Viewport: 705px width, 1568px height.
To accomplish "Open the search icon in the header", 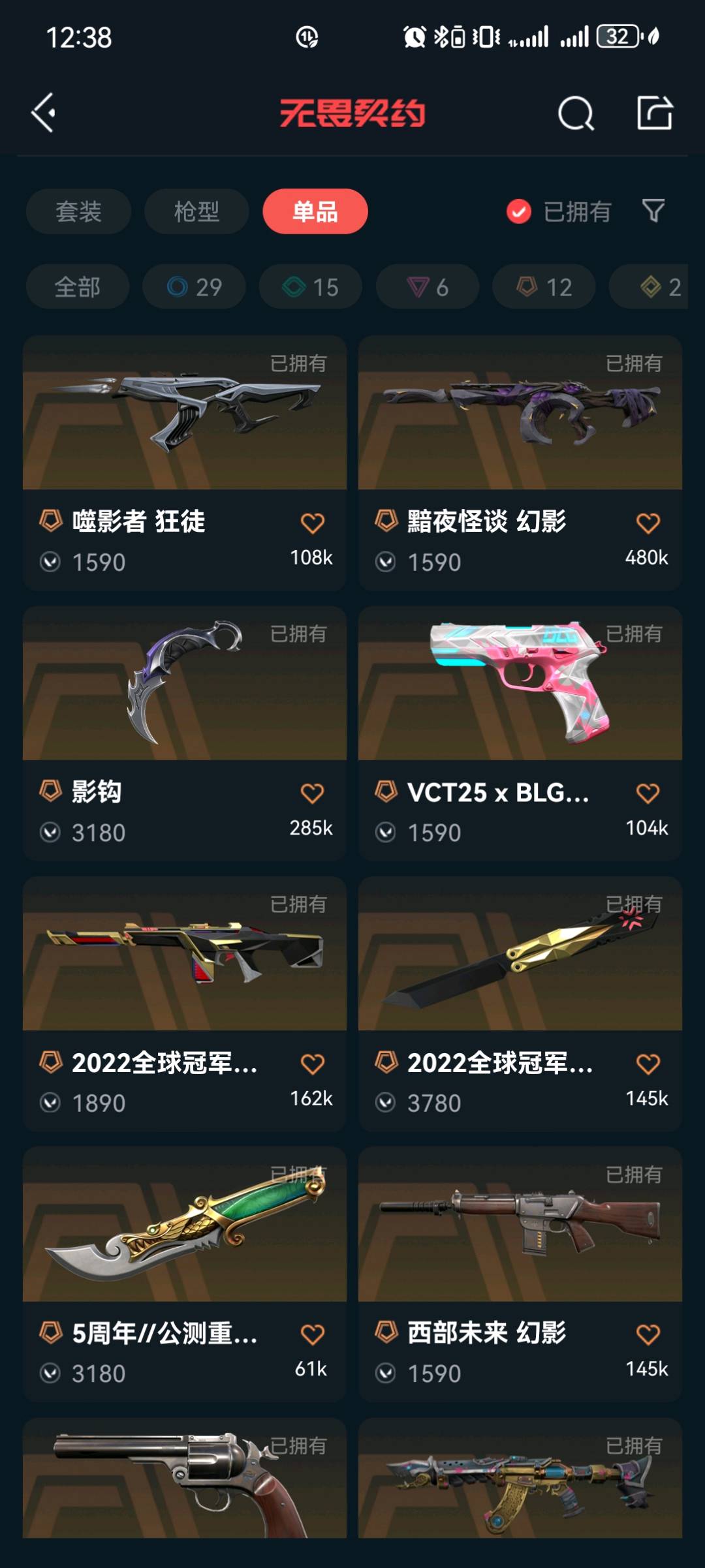I will (x=576, y=114).
